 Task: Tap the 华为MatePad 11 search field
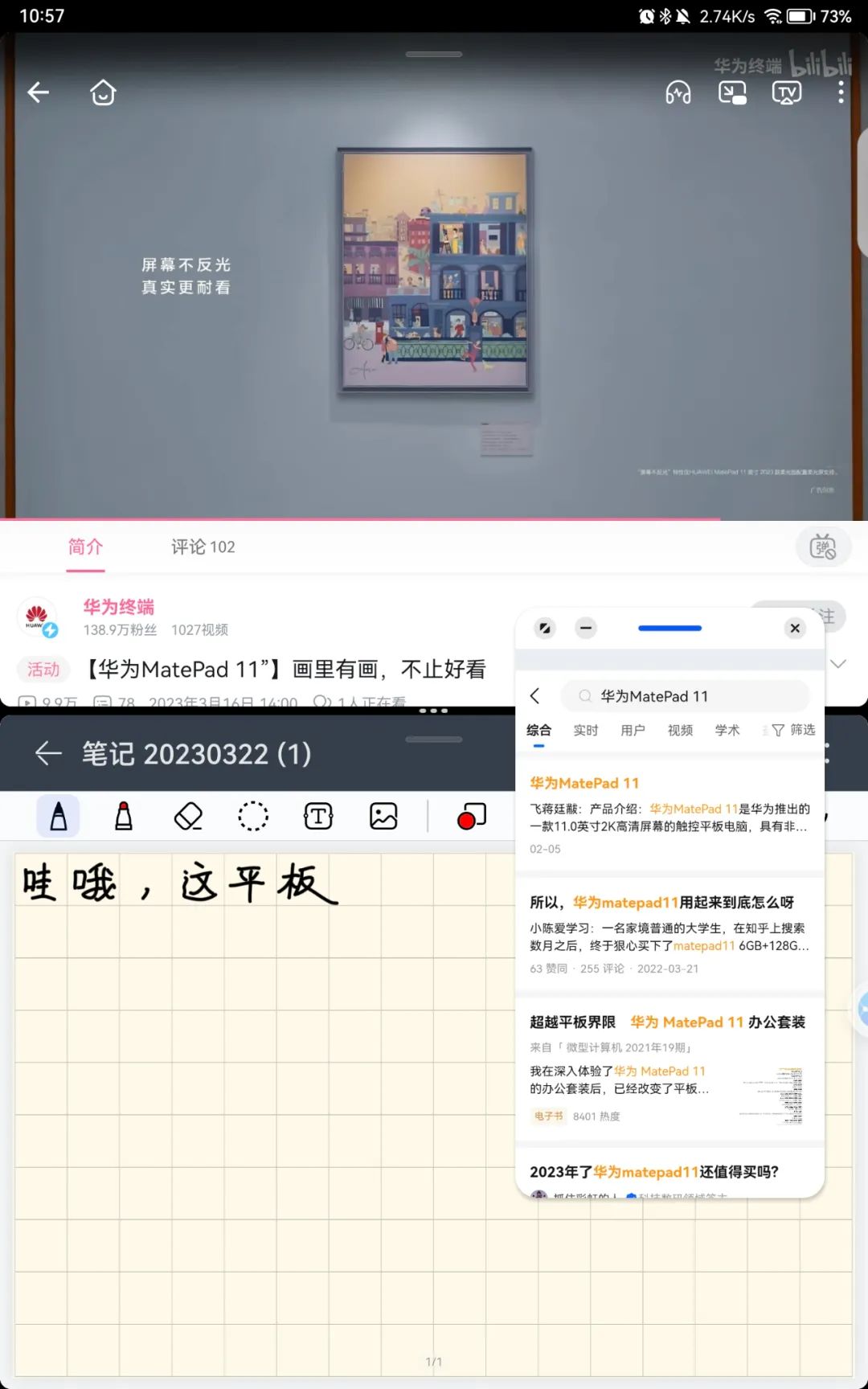pyautogui.click(x=684, y=696)
